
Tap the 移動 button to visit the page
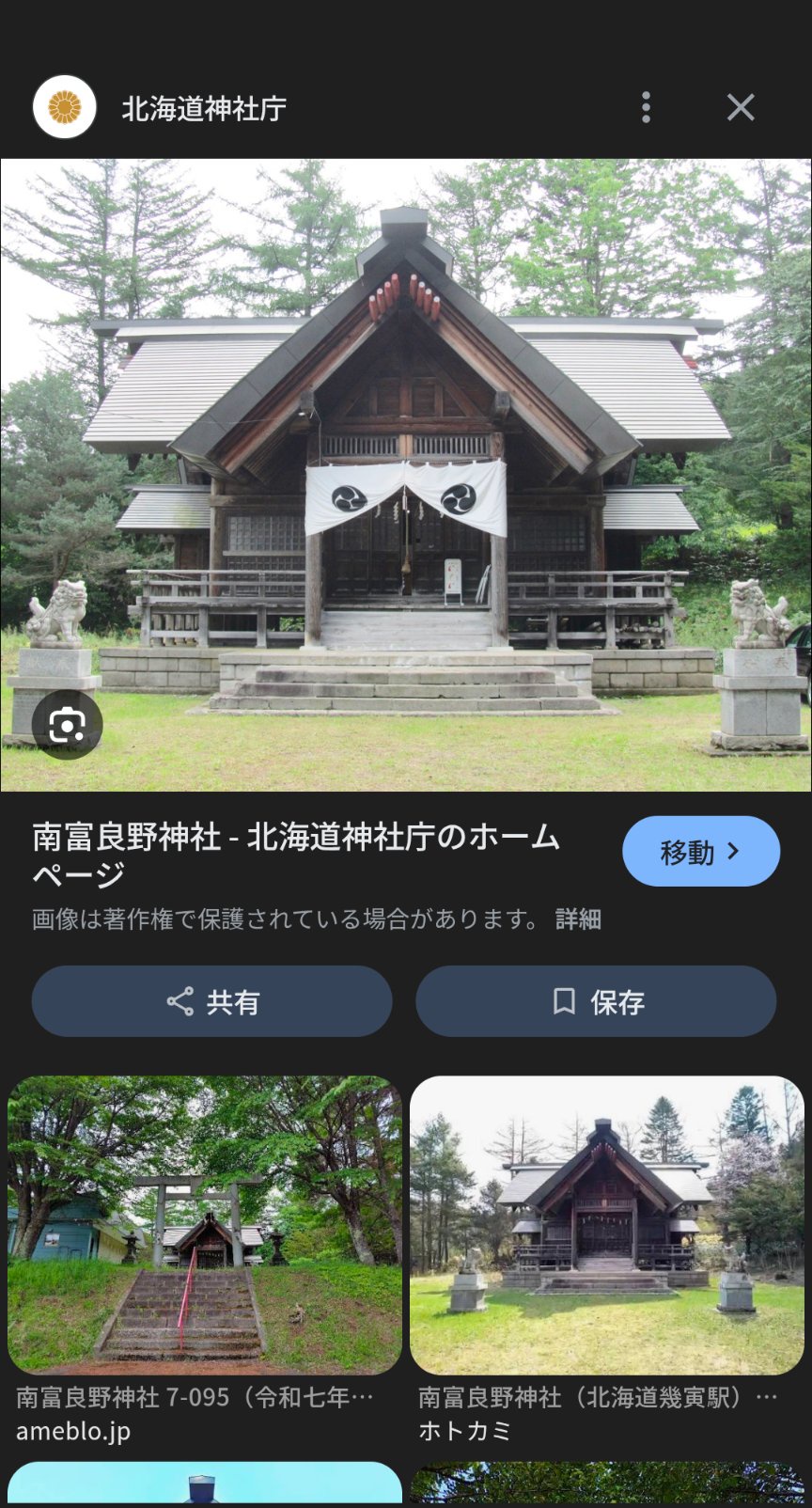click(x=700, y=852)
